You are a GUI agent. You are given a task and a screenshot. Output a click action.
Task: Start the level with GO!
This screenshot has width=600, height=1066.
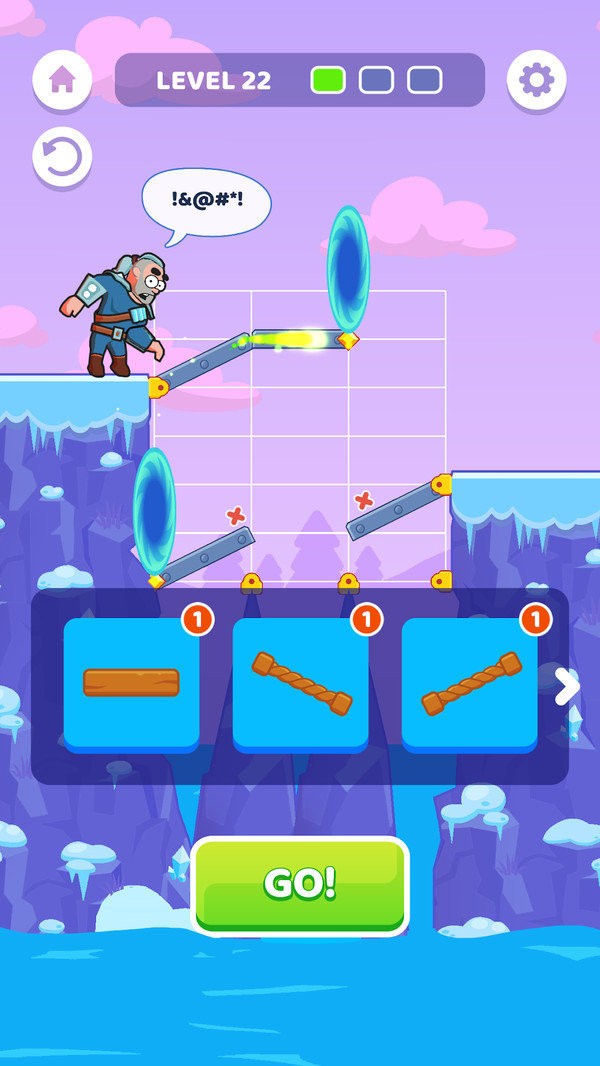[300, 884]
